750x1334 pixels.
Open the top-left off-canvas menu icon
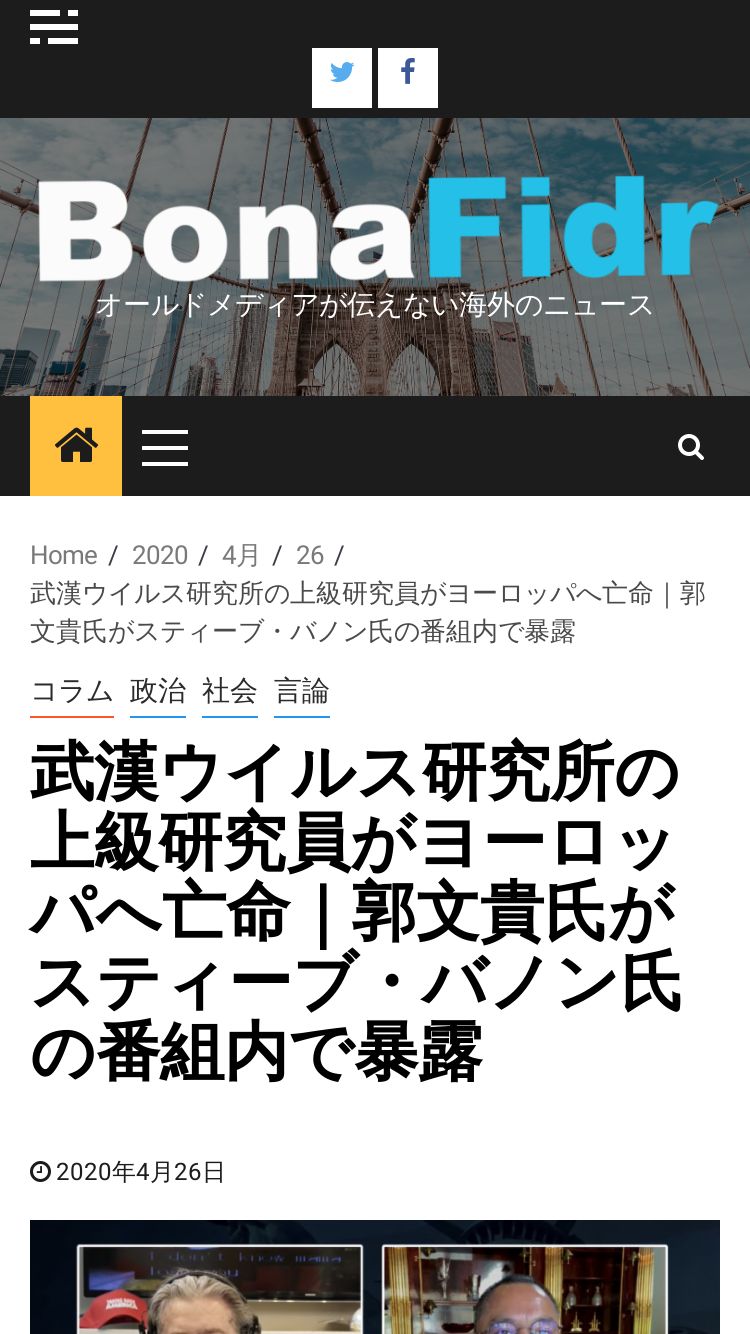(54, 27)
